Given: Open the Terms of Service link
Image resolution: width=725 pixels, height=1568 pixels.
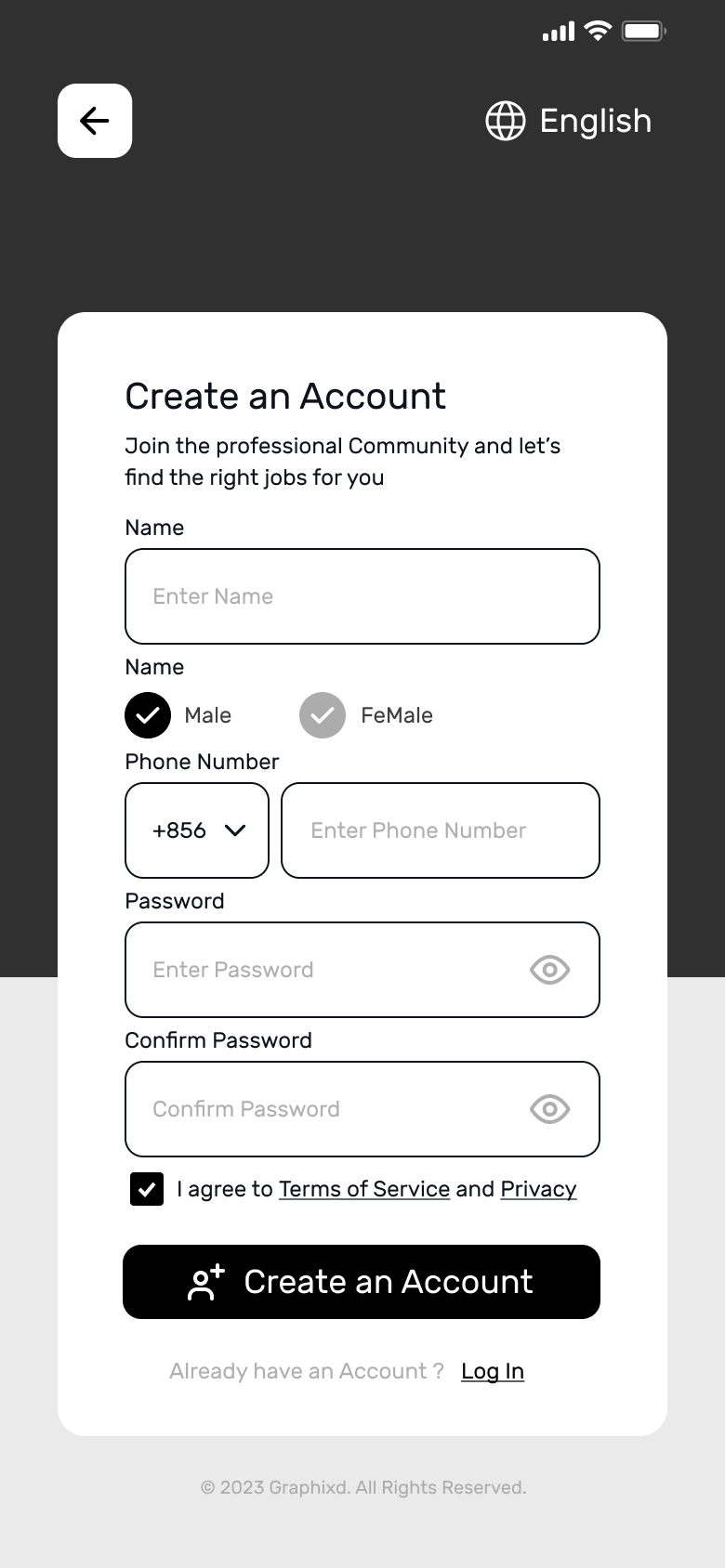Looking at the screenshot, I should [x=364, y=1189].
